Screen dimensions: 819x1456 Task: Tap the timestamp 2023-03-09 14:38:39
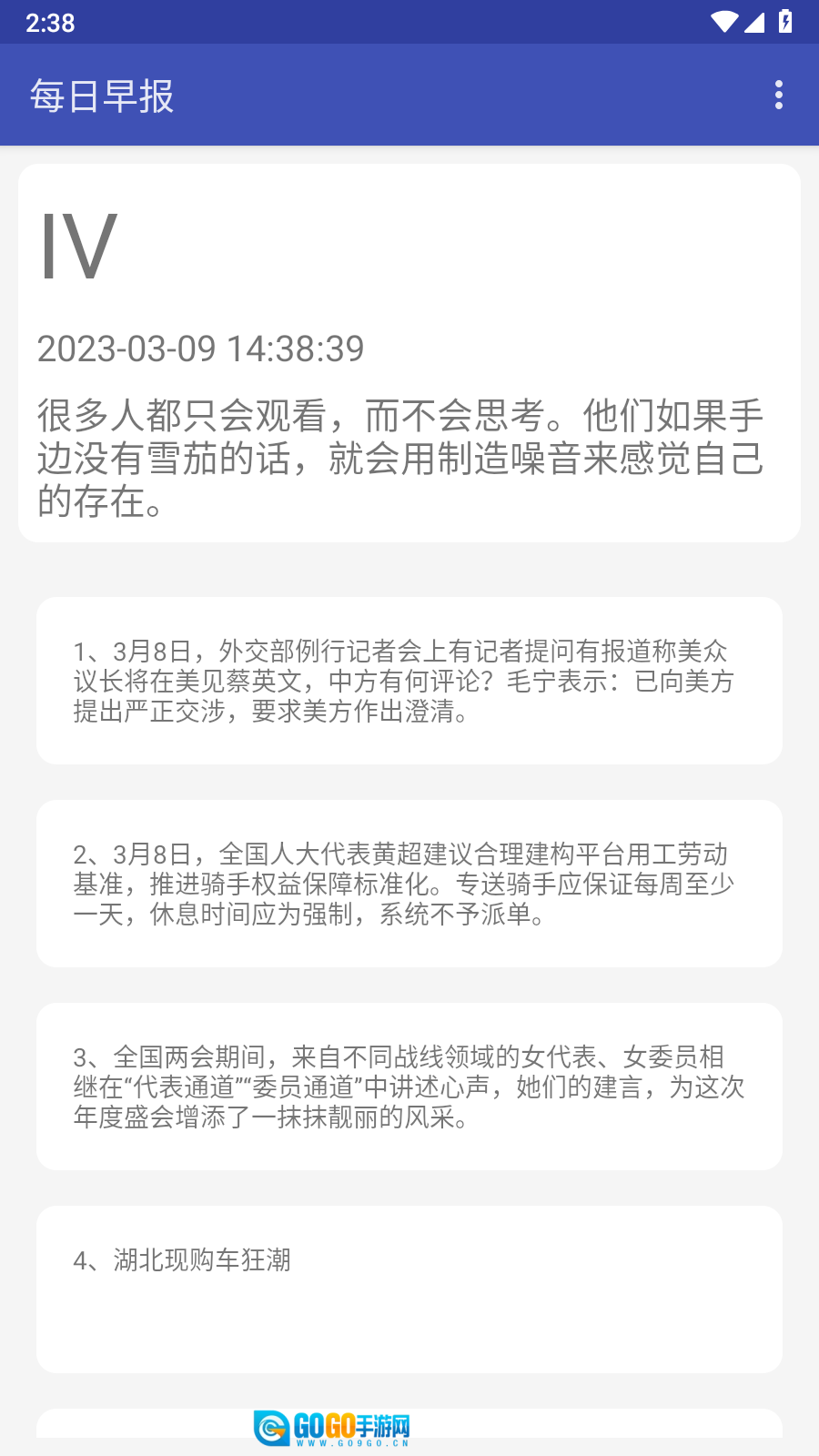pos(199,348)
